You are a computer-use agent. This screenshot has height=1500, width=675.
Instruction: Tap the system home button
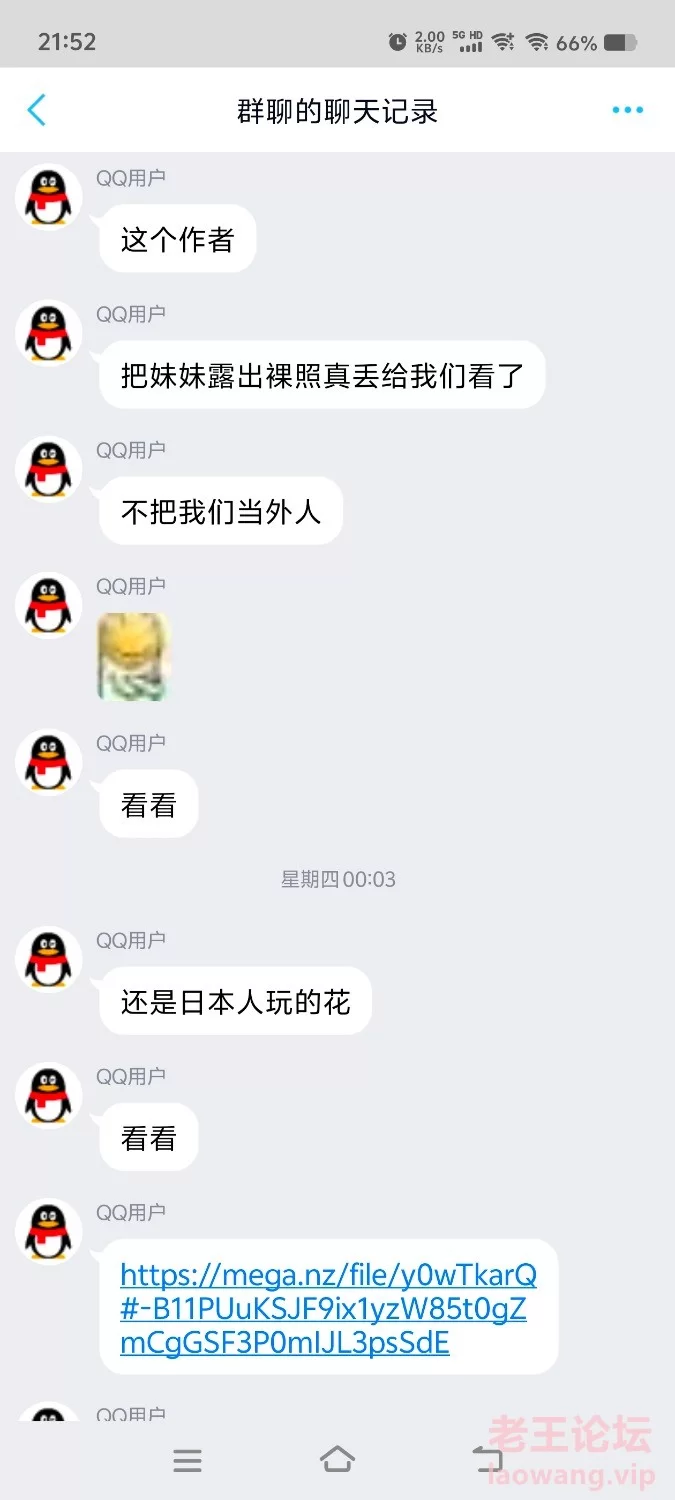tap(337, 1460)
